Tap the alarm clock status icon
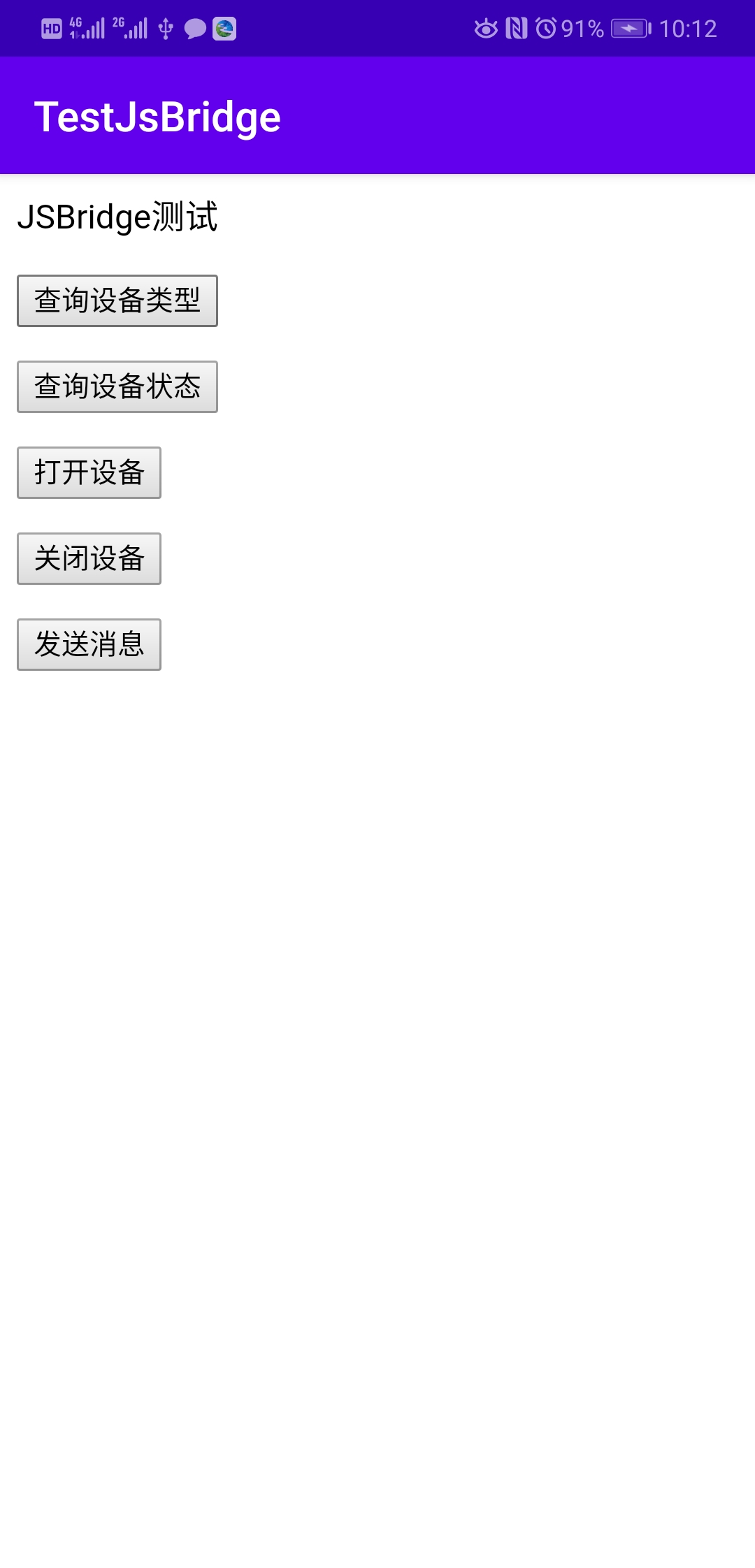This screenshot has width=755, height=1568. (545, 28)
